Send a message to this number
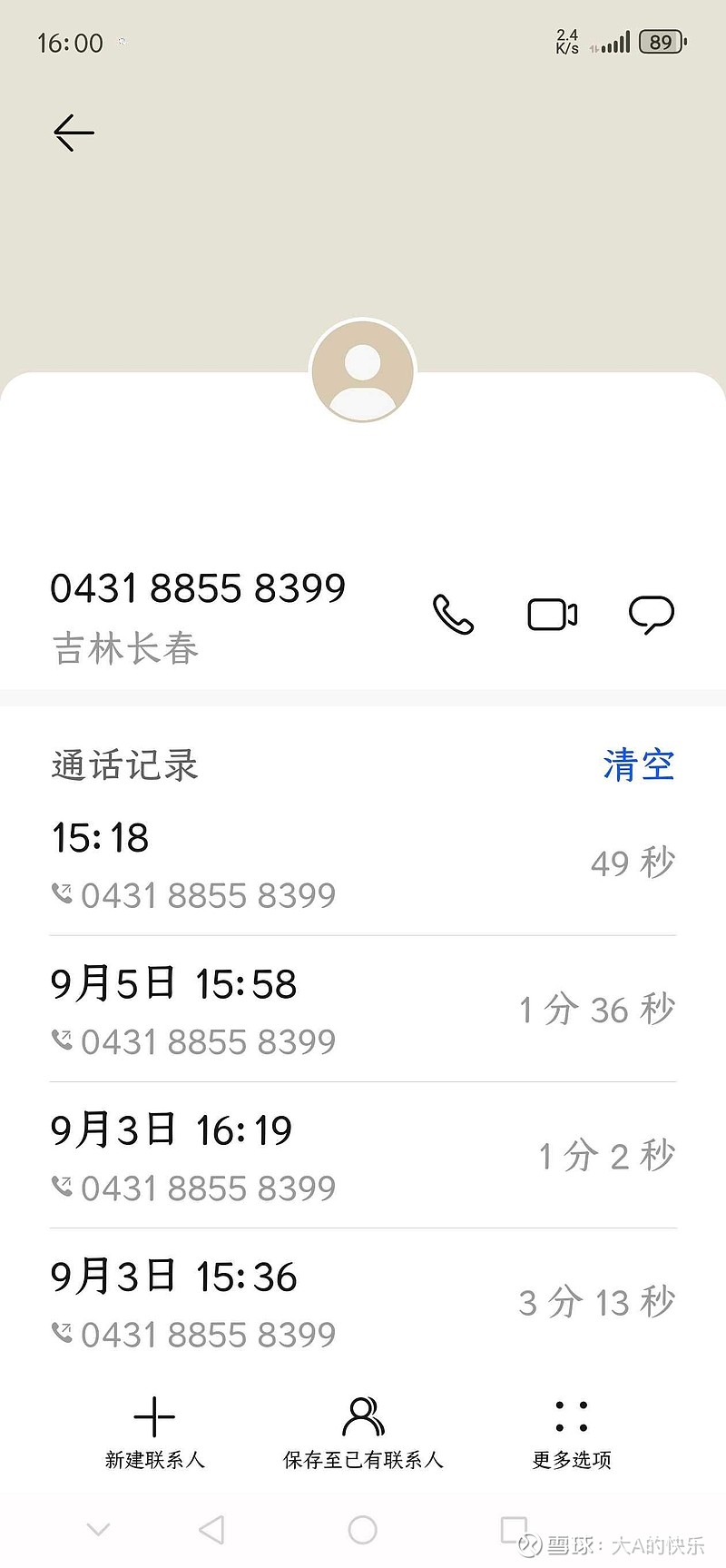 click(x=652, y=615)
